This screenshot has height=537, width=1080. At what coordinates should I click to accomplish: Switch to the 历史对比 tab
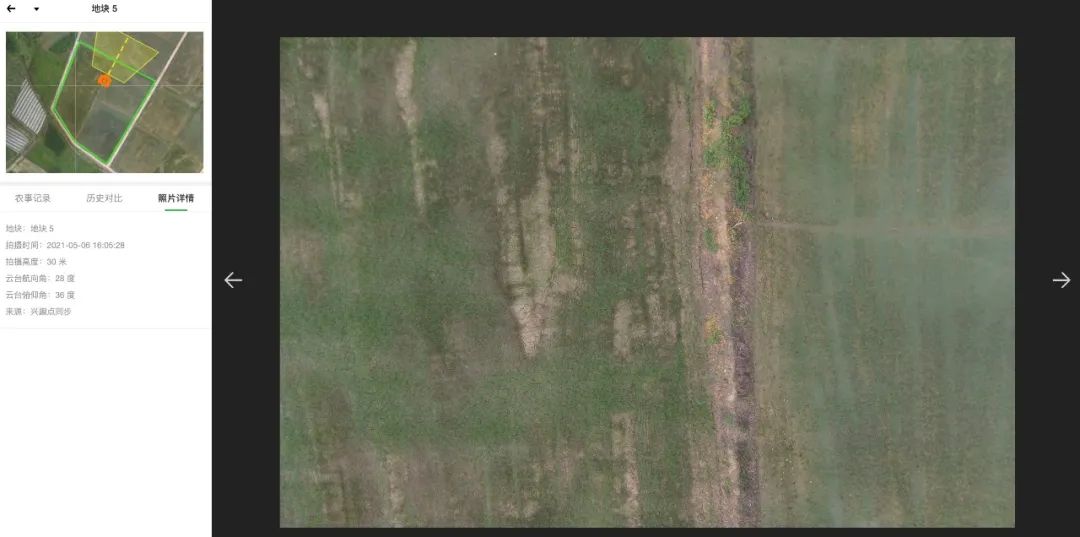point(104,198)
